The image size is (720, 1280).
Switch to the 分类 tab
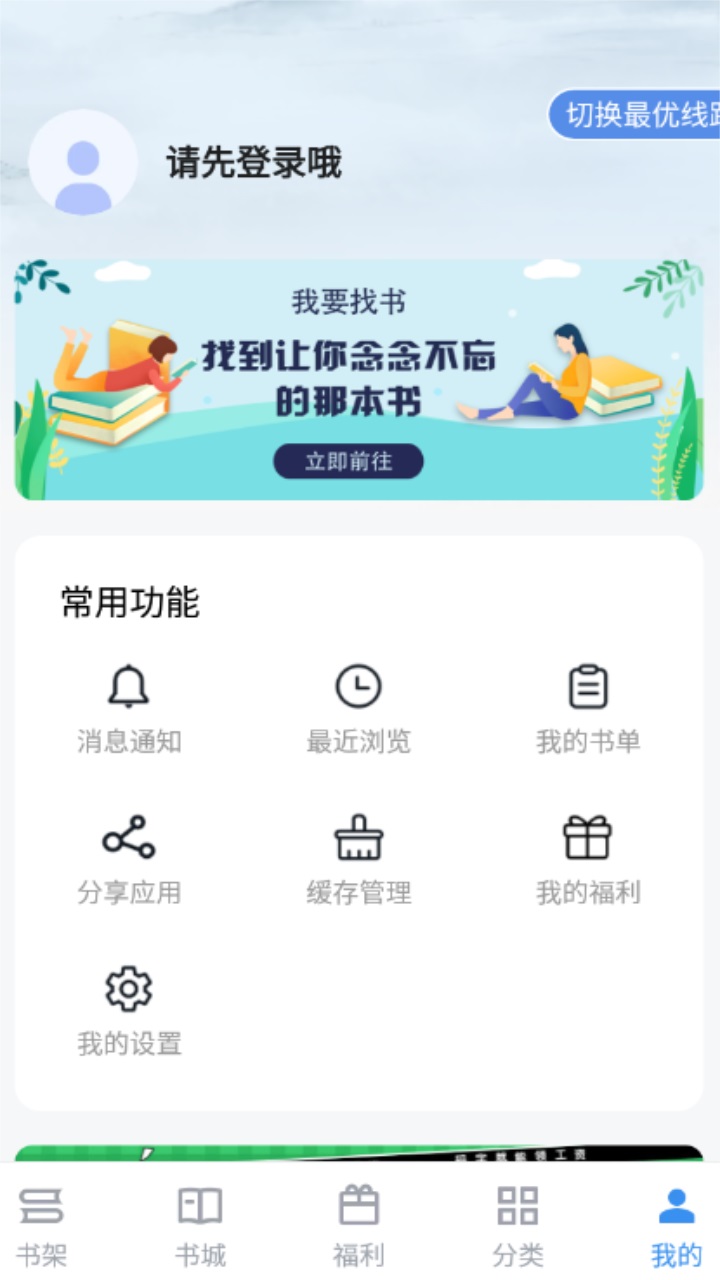tap(518, 1224)
